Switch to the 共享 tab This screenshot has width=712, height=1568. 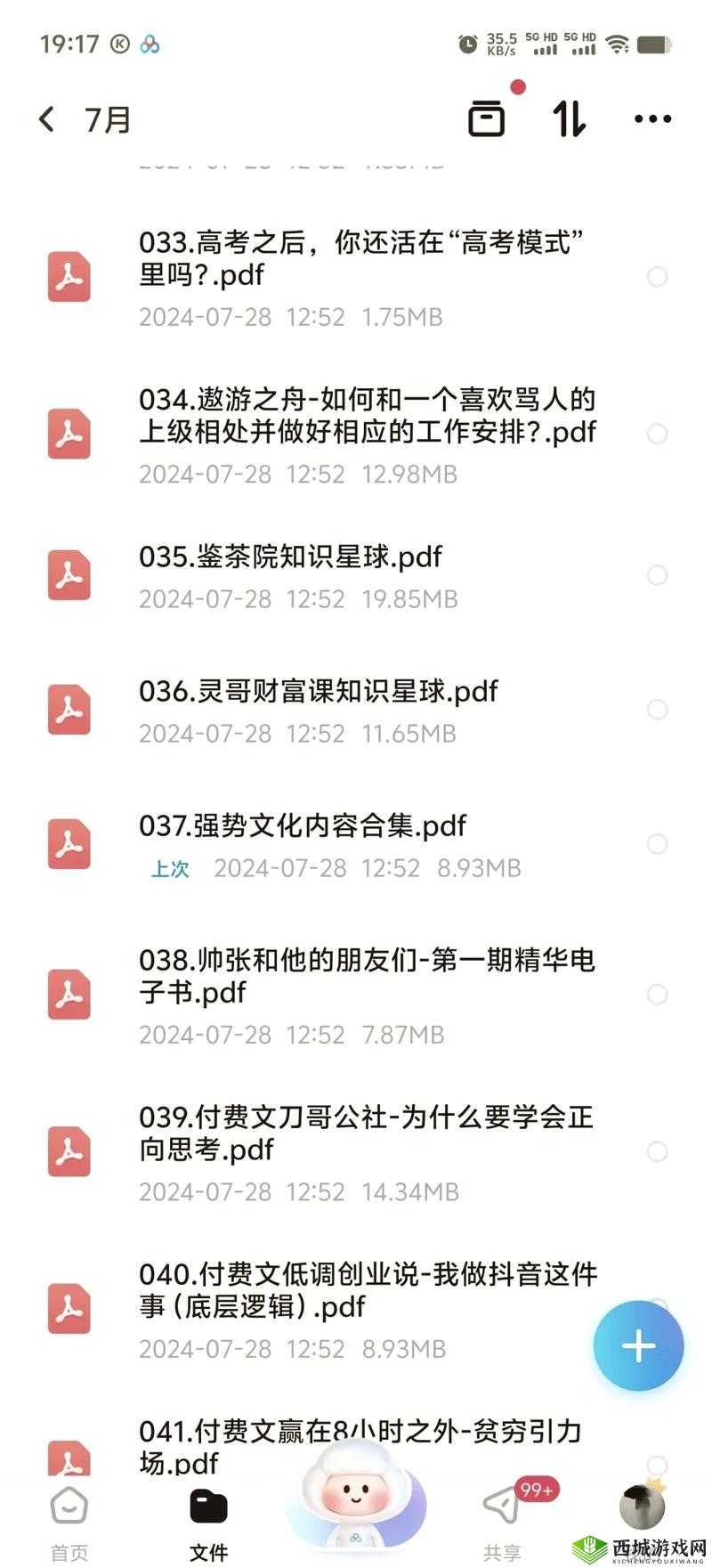(503, 1518)
